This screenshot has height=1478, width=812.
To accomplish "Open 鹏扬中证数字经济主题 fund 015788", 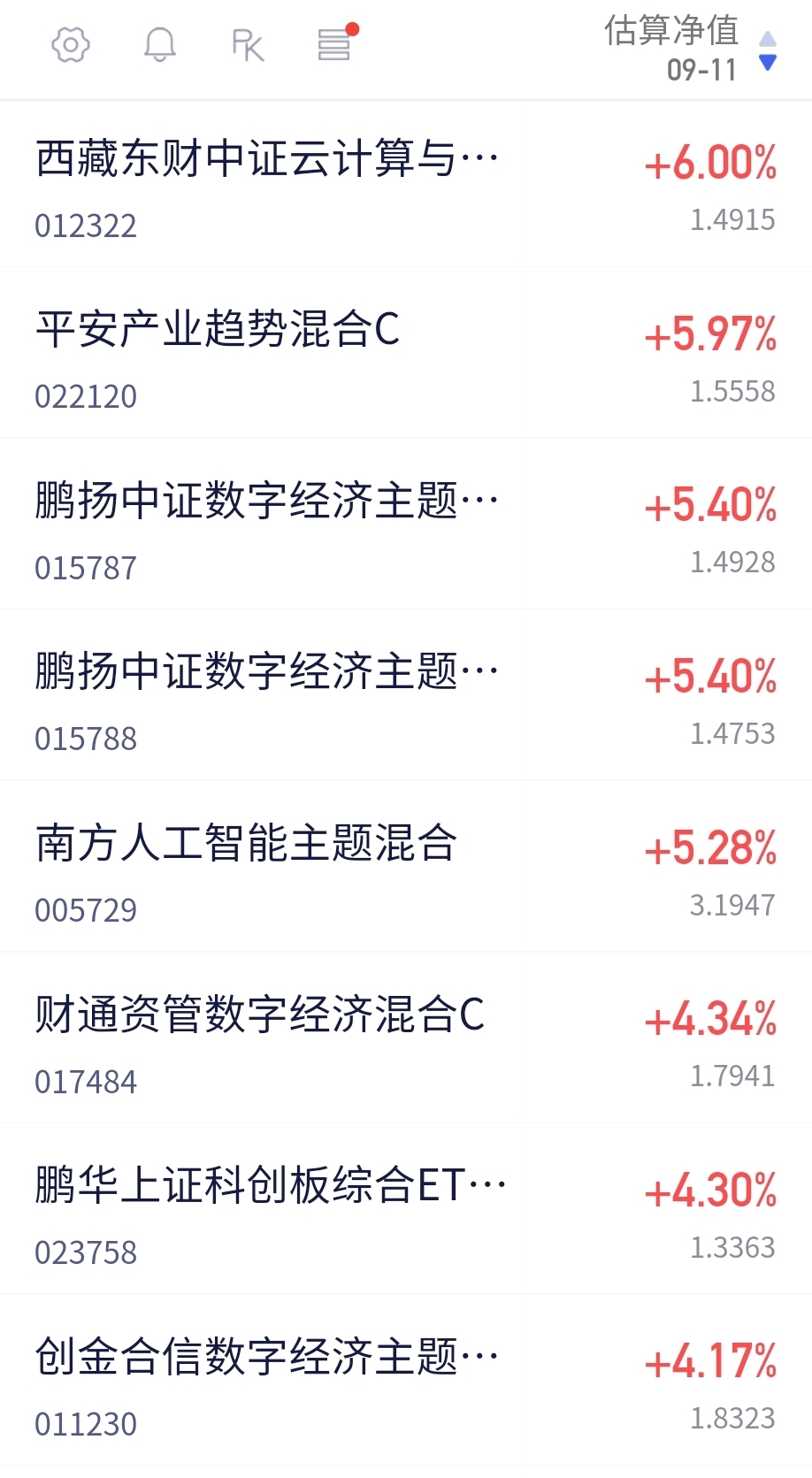I will [x=406, y=695].
